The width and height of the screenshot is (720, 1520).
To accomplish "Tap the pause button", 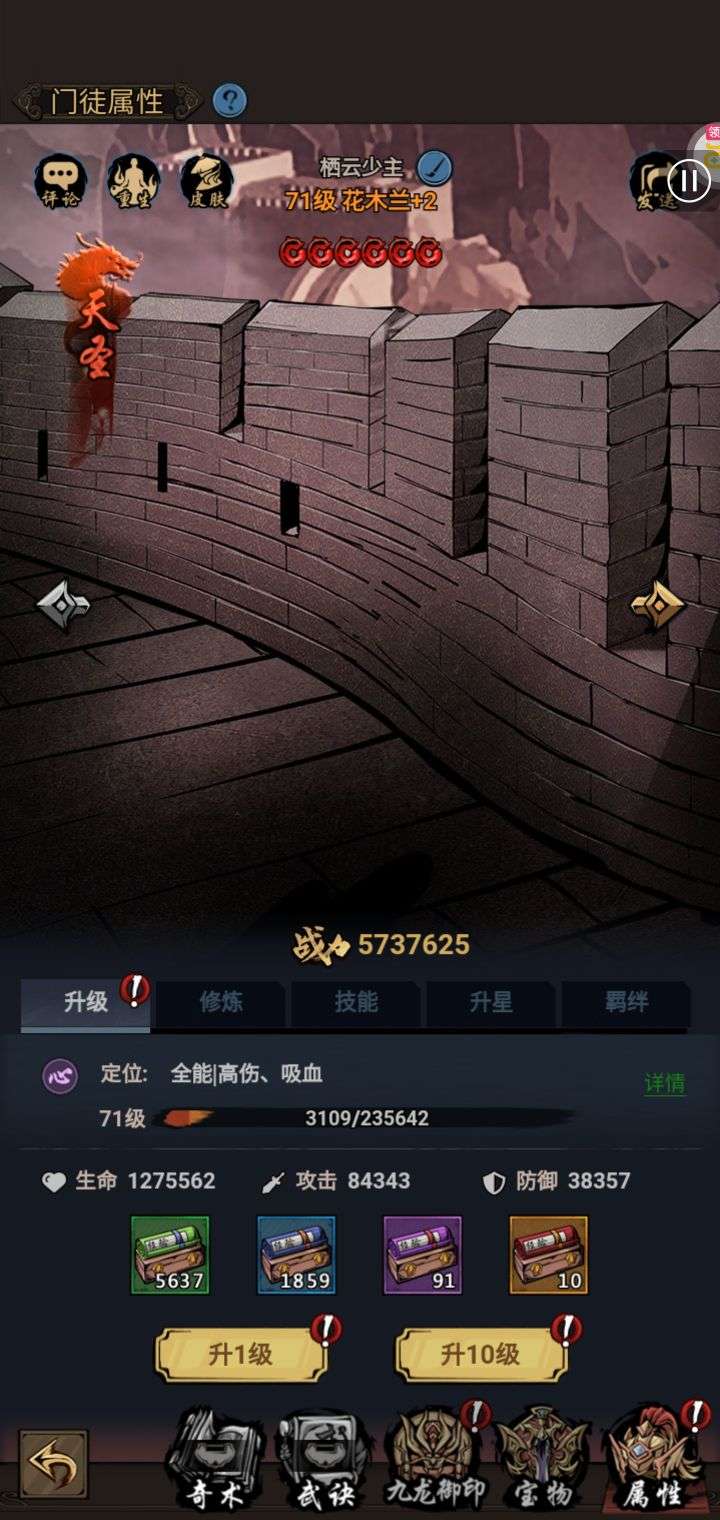I will tap(688, 181).
